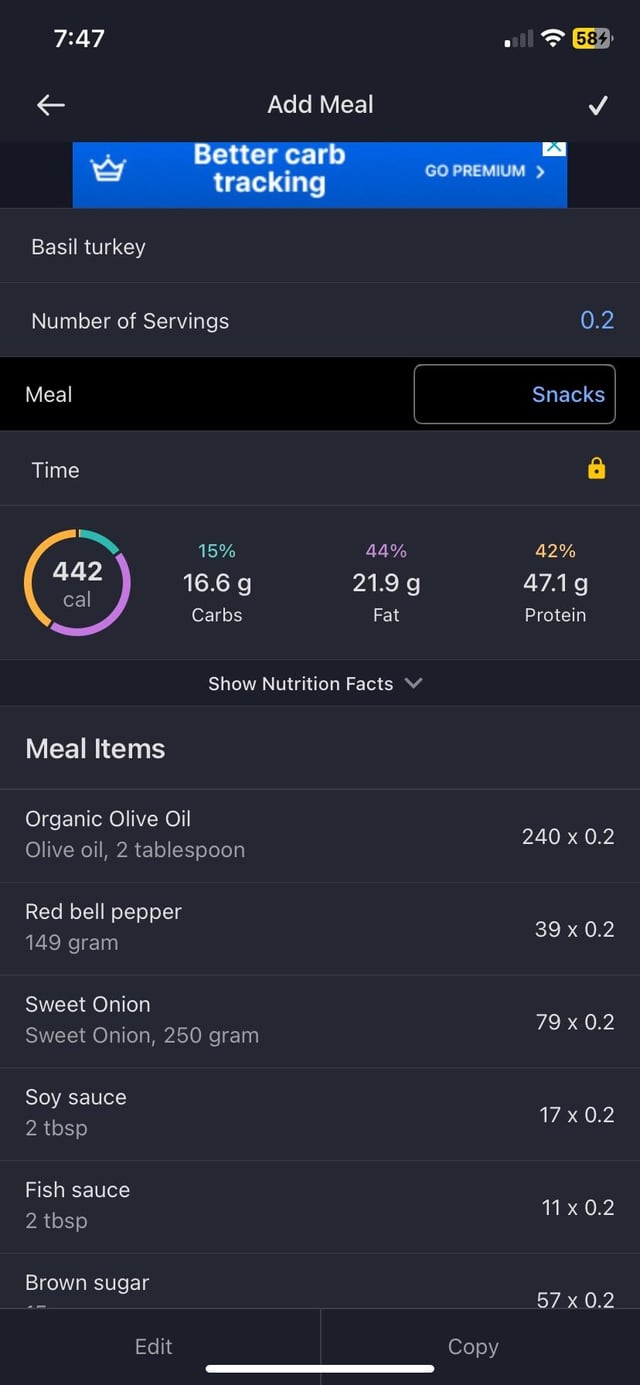Open the Snacks meal selector
Image resolution: width=640 pixels, height=1385 pixels.
(x=515, y=394)
